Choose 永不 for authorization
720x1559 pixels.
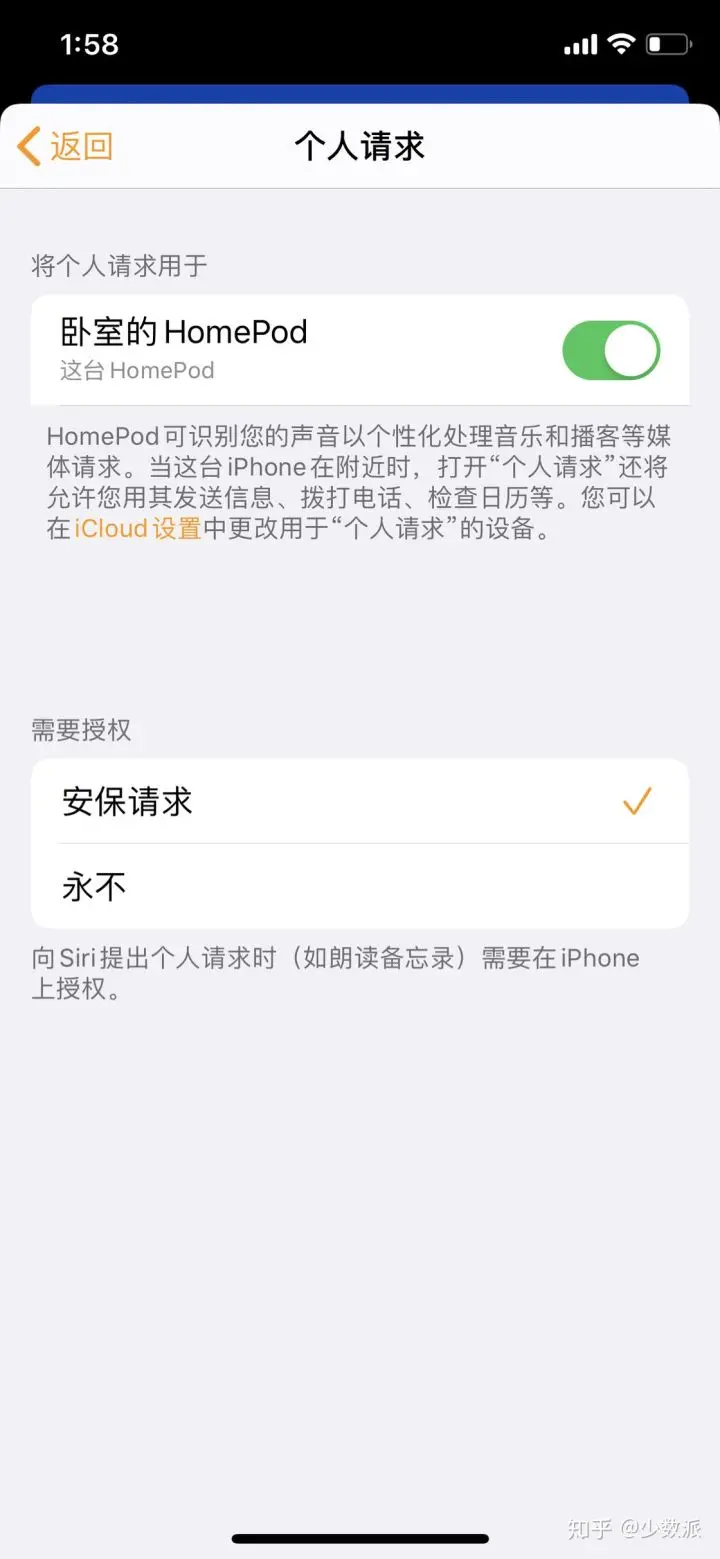point(360,887)
